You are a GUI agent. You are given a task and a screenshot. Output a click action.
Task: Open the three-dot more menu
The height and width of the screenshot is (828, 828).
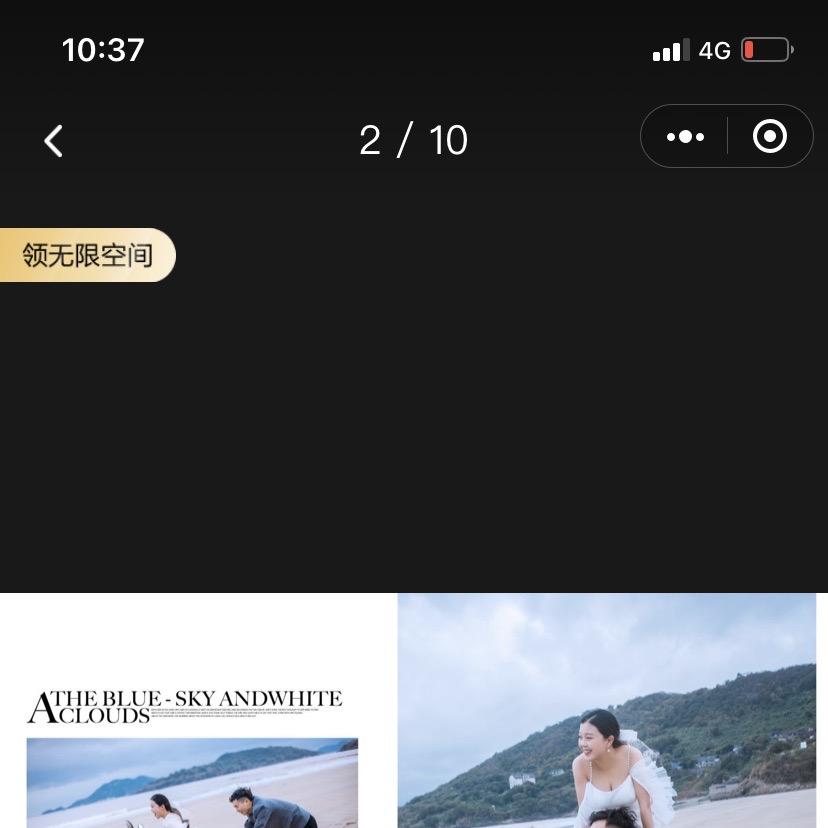pyautogui.click(x=685, y=137)
